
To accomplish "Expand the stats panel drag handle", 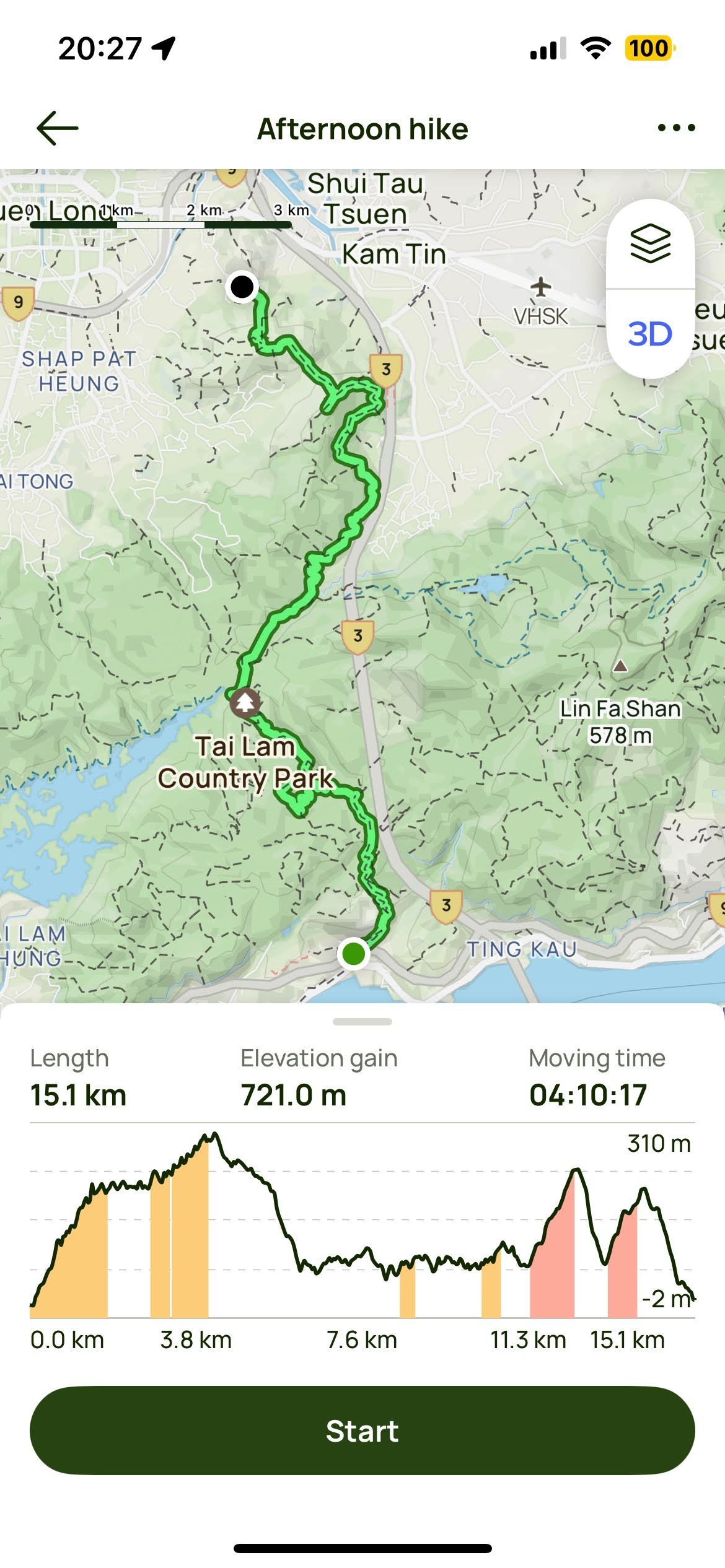I will (x=362, y=1022).
